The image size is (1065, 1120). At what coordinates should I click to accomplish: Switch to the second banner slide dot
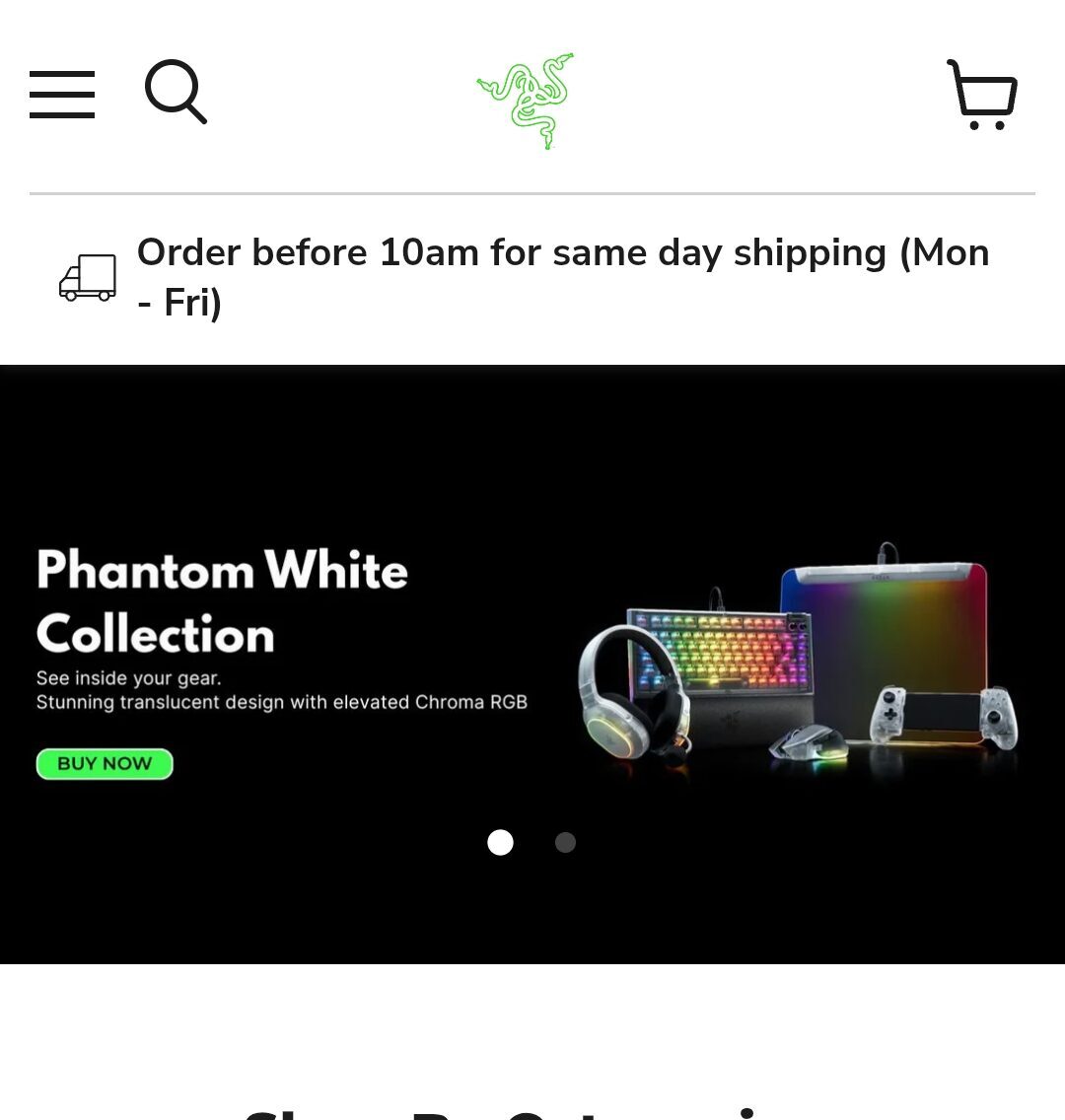[565, 843]
